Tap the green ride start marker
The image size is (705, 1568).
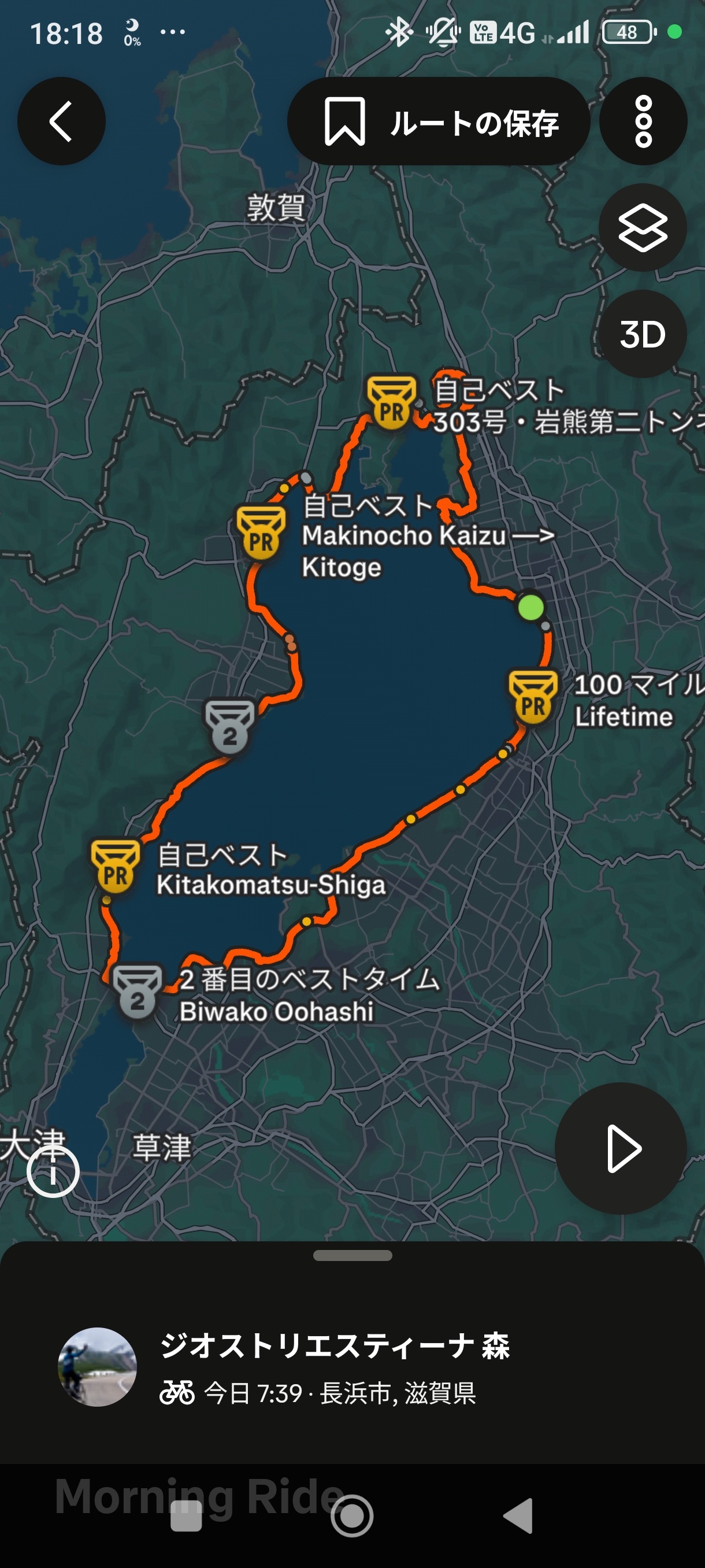tap(530, 606)
